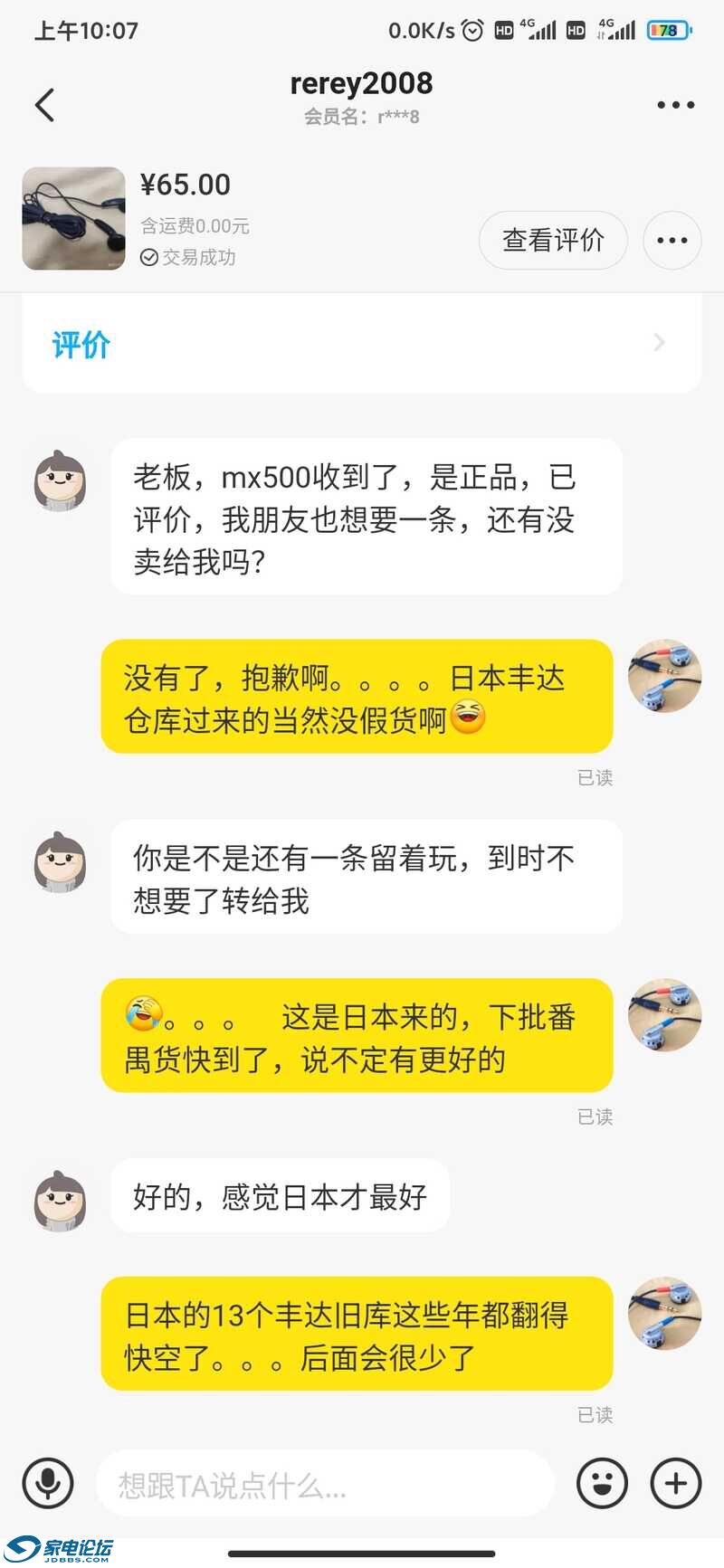Tap the 查看评价 button
The width and height of the screenshot is (724, 1568).
(553, 240)
